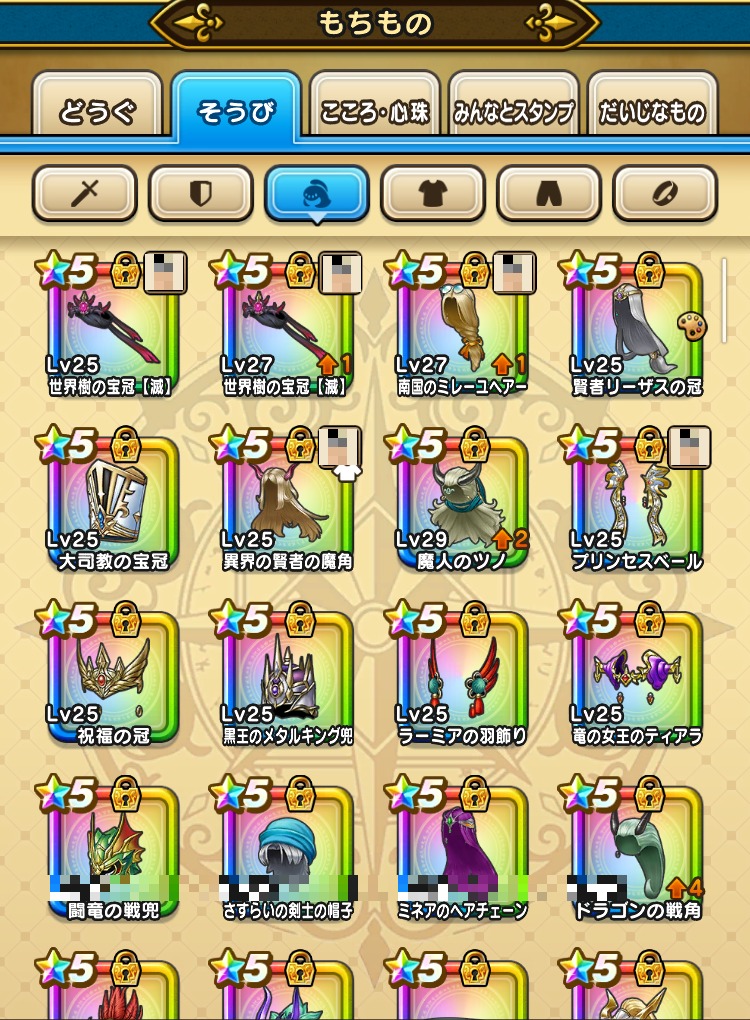Image resolution: width=750 pixels, height=1020 pixels.
Task: Filter equipment by accessory ring icon
Action: [665, 192]
